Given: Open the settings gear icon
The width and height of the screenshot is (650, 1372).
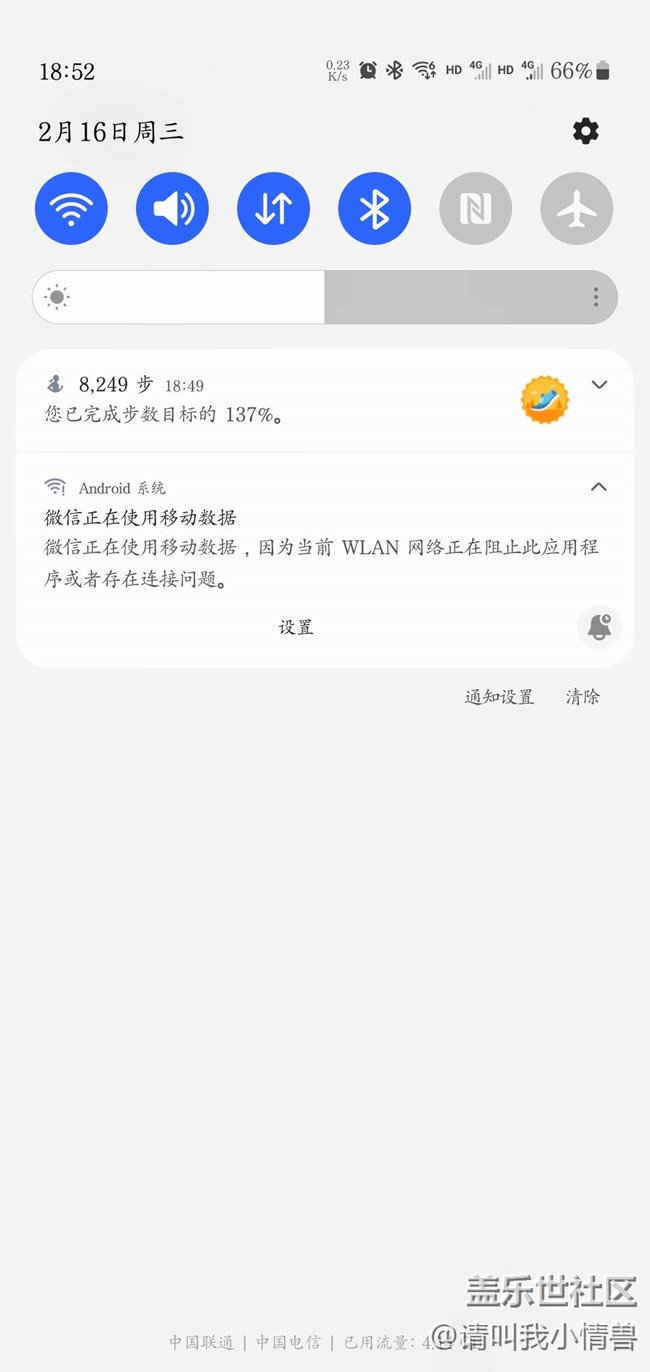Looking at the screenshot, I should tap(585, 131).
